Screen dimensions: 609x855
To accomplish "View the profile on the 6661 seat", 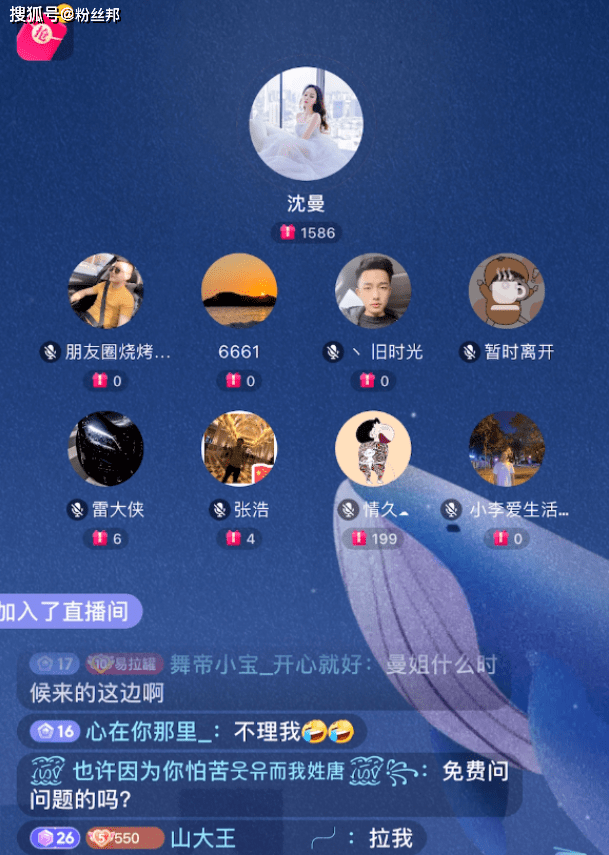I will [238, 291].
